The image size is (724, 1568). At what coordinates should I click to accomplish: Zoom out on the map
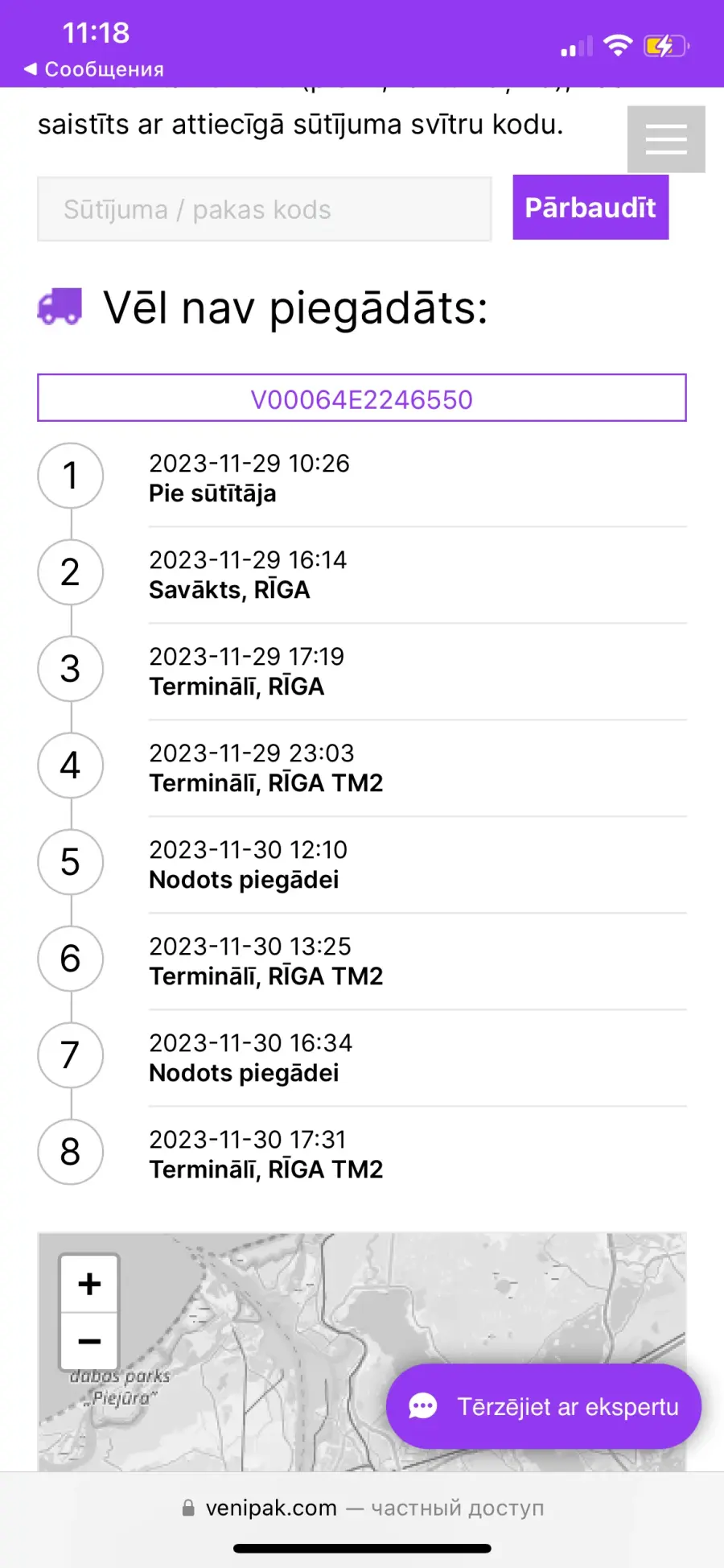tap(89, 1341)
